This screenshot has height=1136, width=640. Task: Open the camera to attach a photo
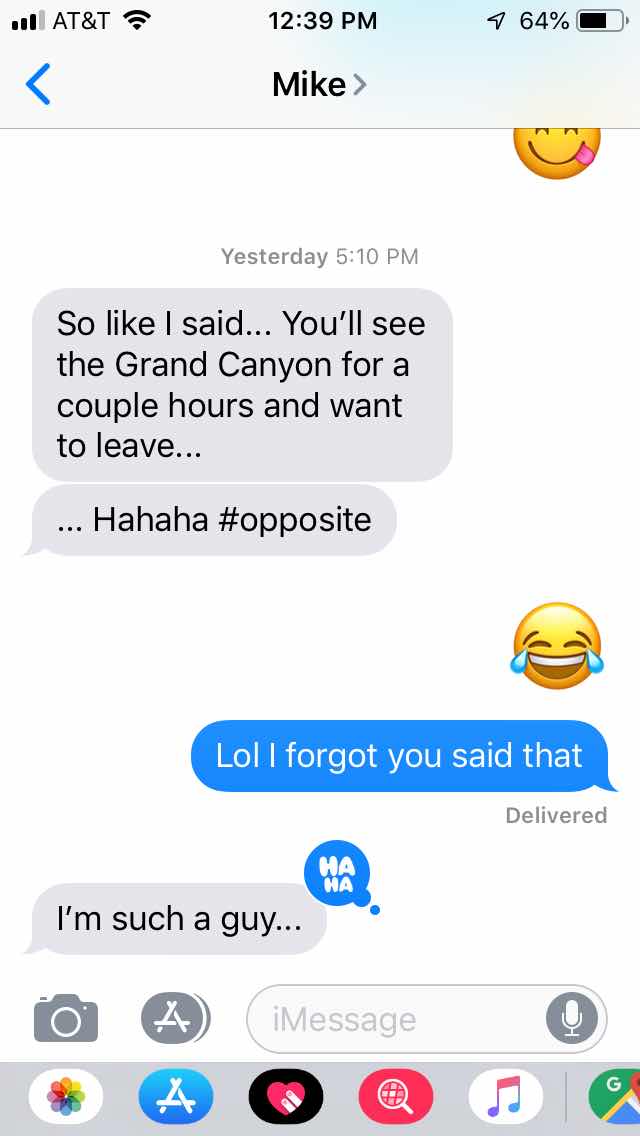(66, 1018)
